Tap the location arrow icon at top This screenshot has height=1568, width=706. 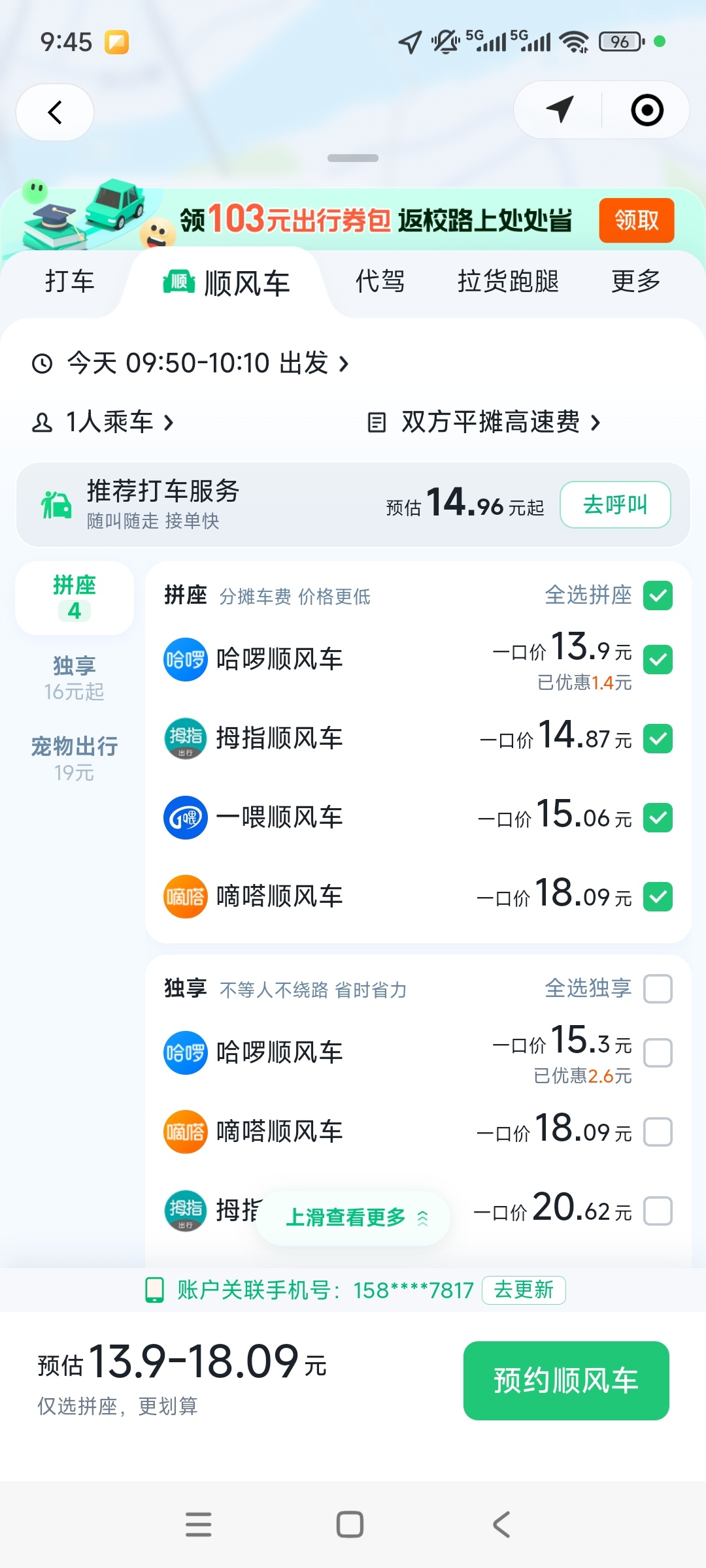(x=560, y=110)
